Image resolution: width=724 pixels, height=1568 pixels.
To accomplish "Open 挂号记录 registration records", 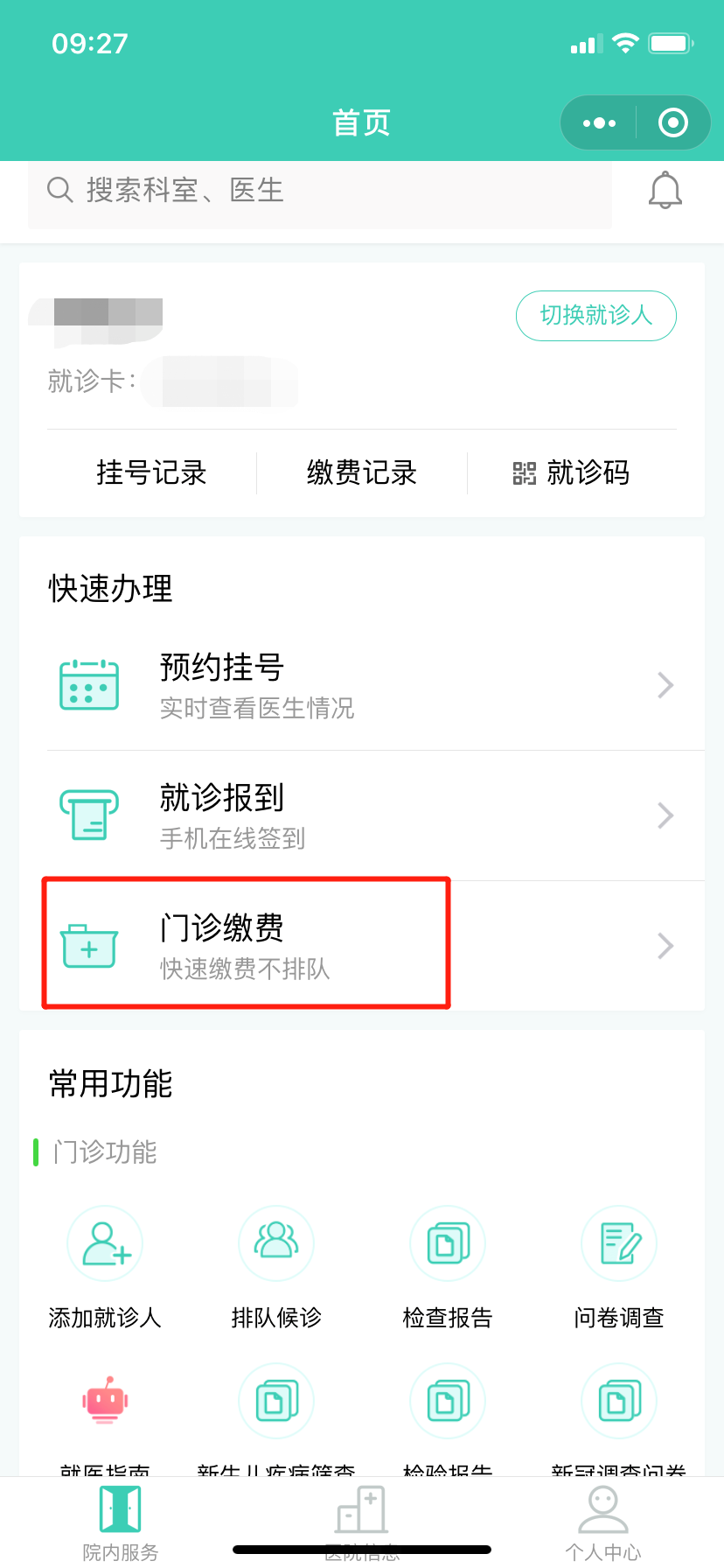I will (151, 472).
